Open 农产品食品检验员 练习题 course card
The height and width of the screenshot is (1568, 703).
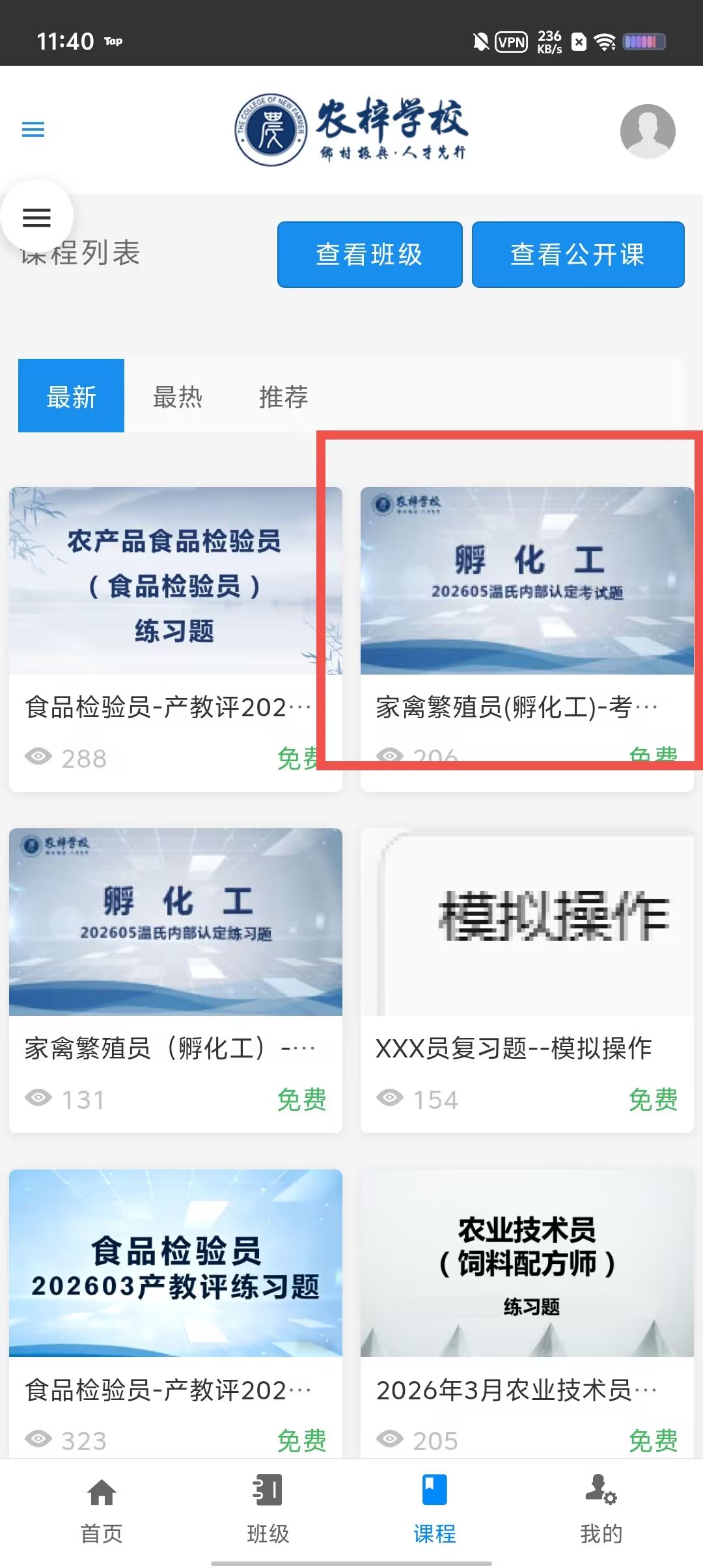pos(176,639)
